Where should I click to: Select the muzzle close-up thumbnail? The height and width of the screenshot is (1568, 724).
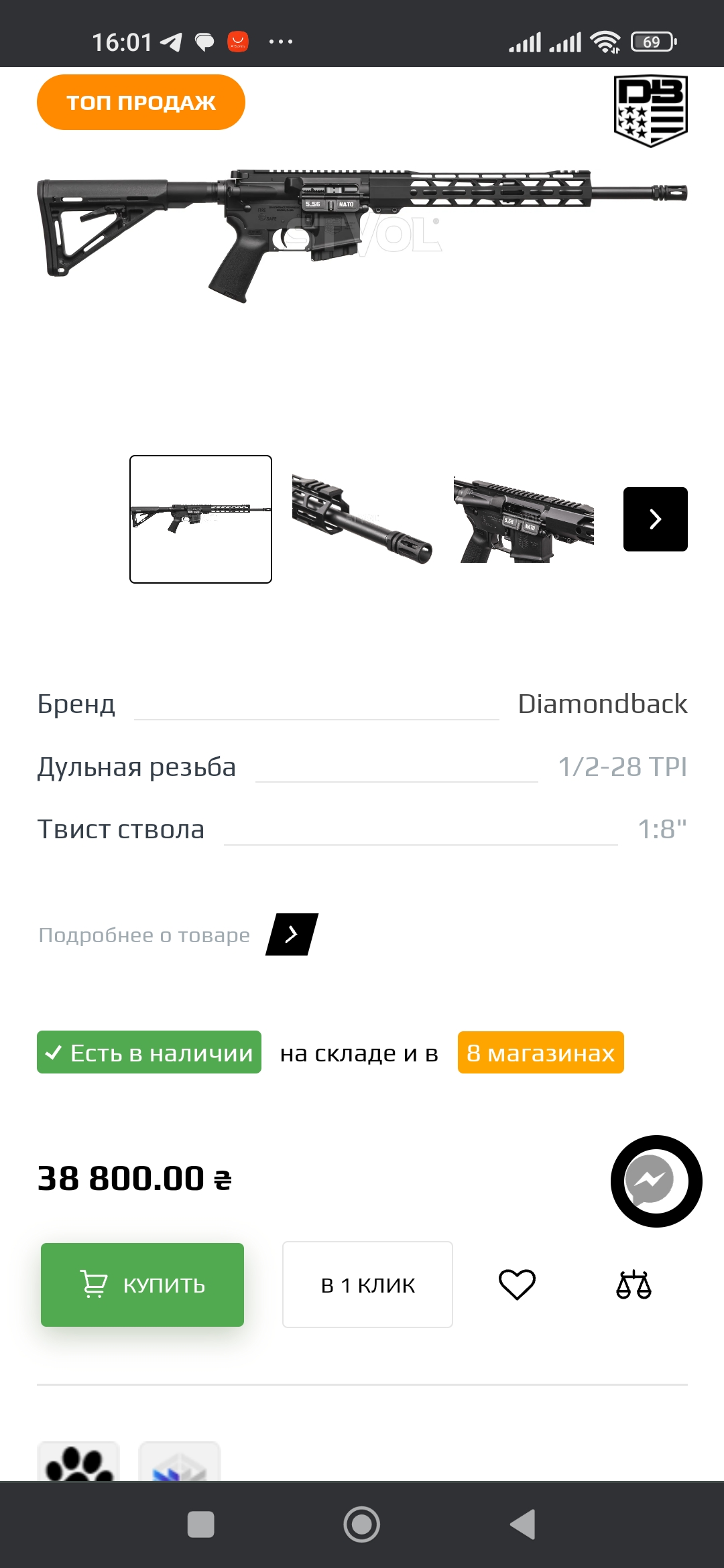pos(362,519)
